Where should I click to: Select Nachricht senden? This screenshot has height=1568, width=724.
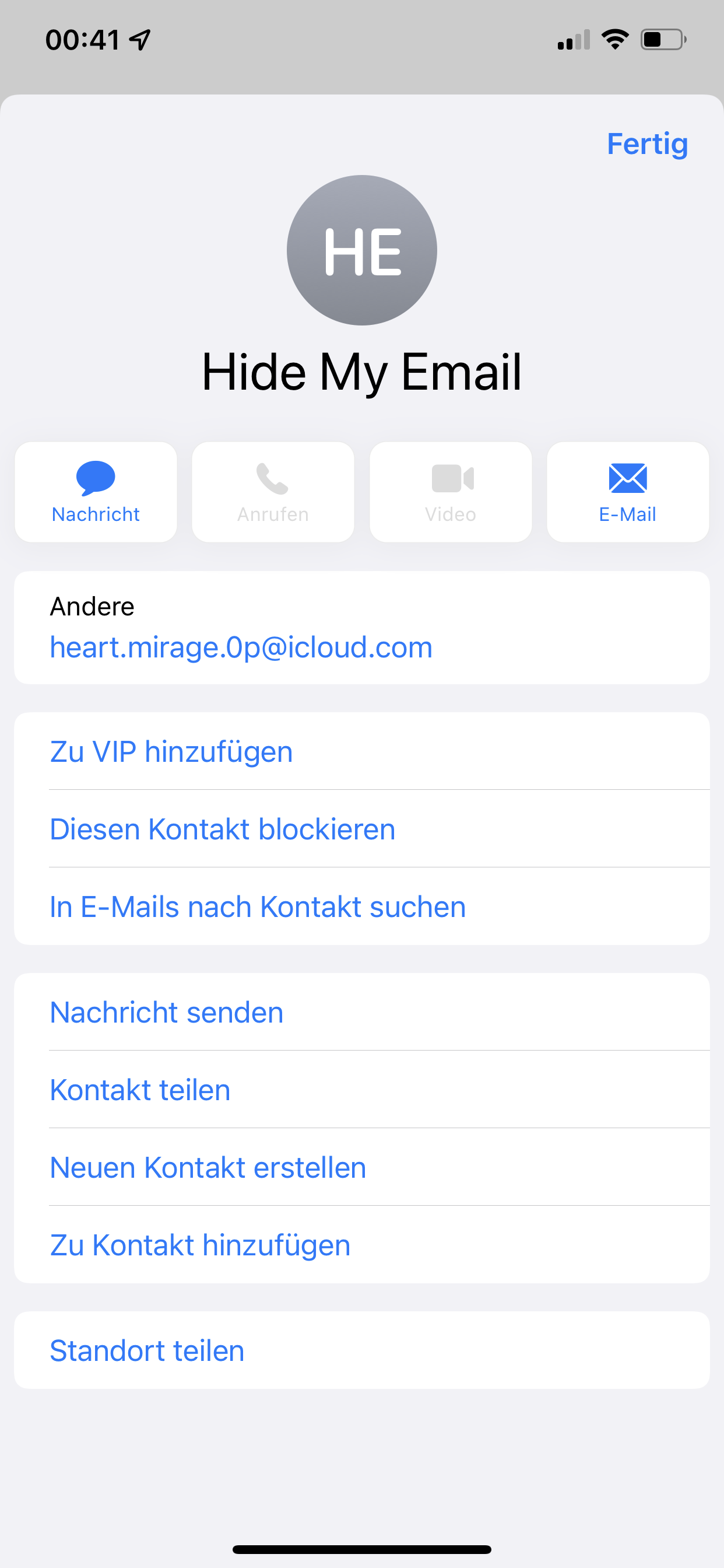point(167,1012)
